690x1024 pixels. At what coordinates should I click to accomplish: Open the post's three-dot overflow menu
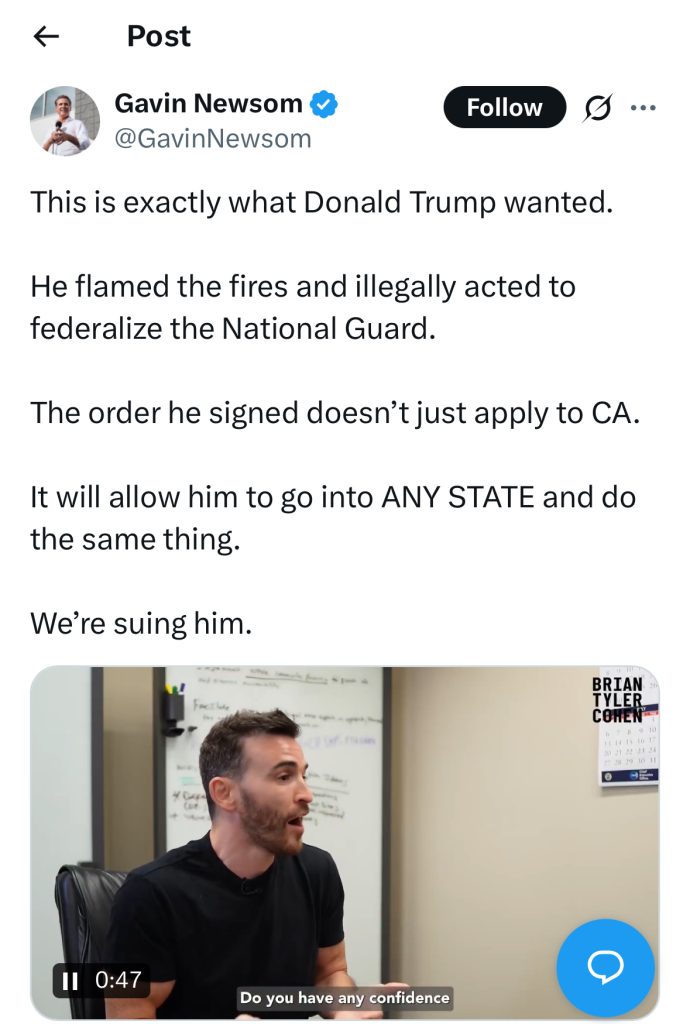(x=643, y=109)
